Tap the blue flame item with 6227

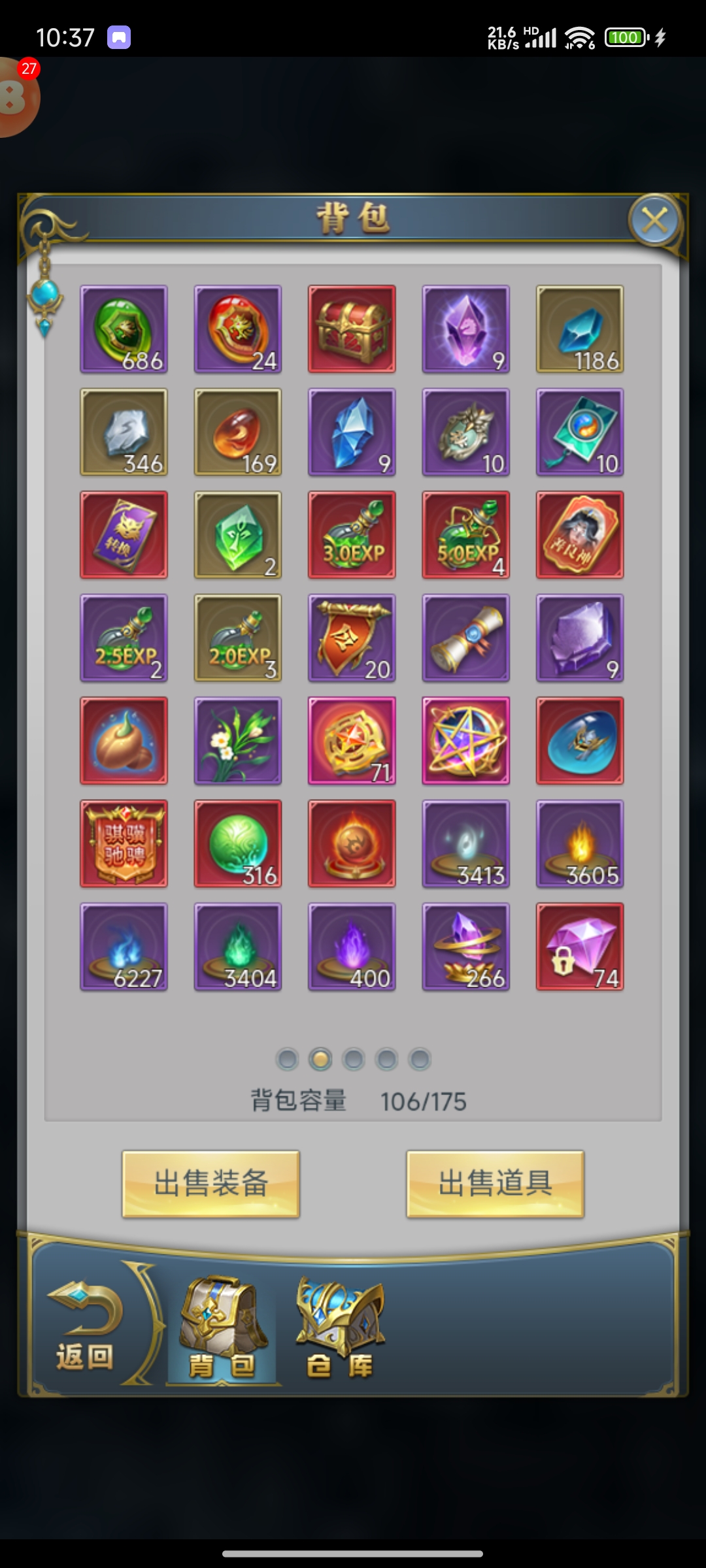coord(124,947)
